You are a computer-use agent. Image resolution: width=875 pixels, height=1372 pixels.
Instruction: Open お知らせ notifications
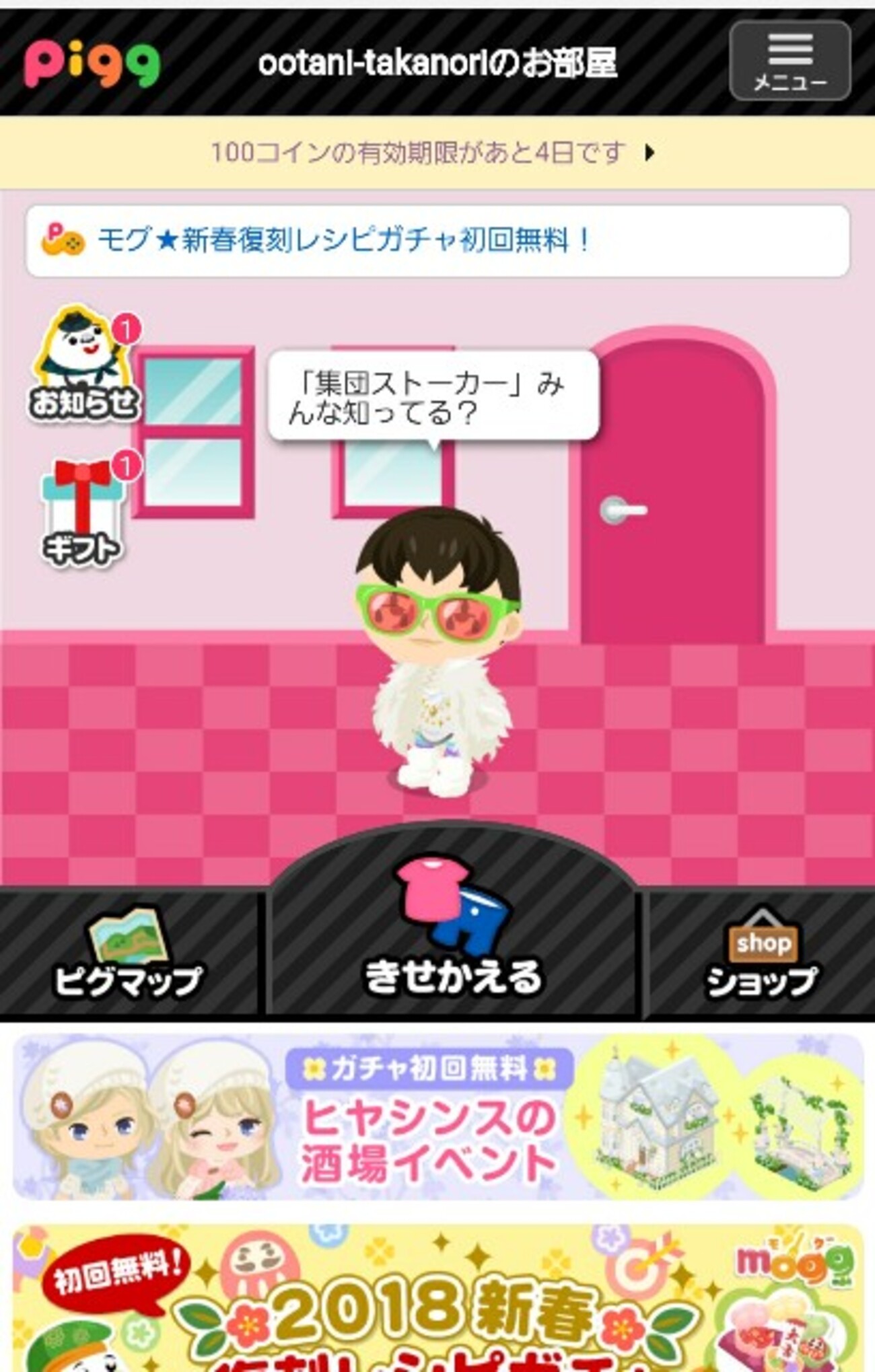(x=83, y=365)
